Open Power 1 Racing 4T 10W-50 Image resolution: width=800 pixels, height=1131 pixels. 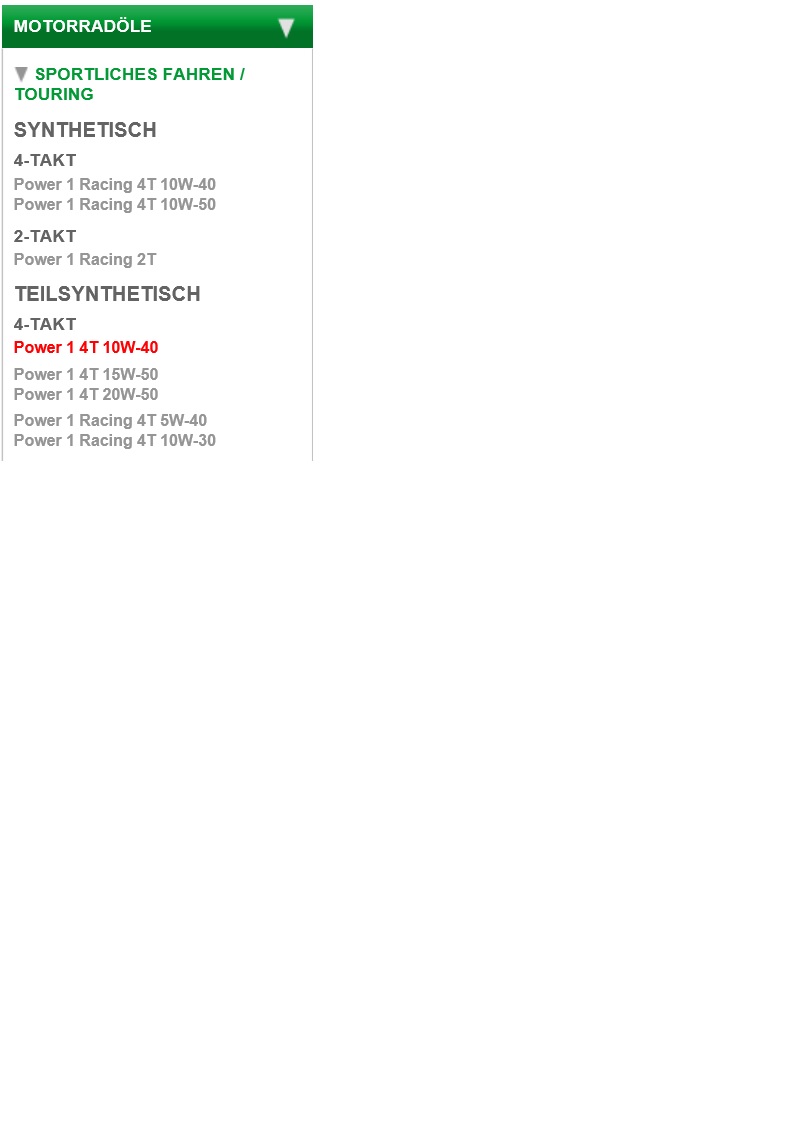[114, 204]
